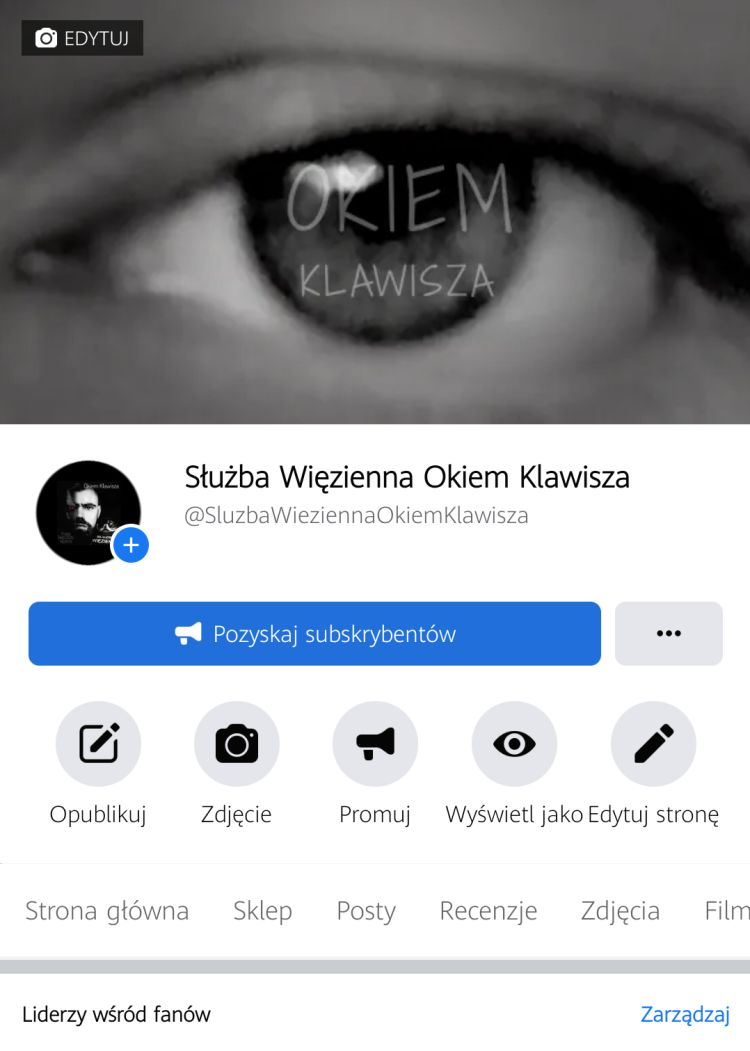The image size is (750, 1051).
Task: Open Zarządzaj for top fans
Action: click(x=685, y=1014)
